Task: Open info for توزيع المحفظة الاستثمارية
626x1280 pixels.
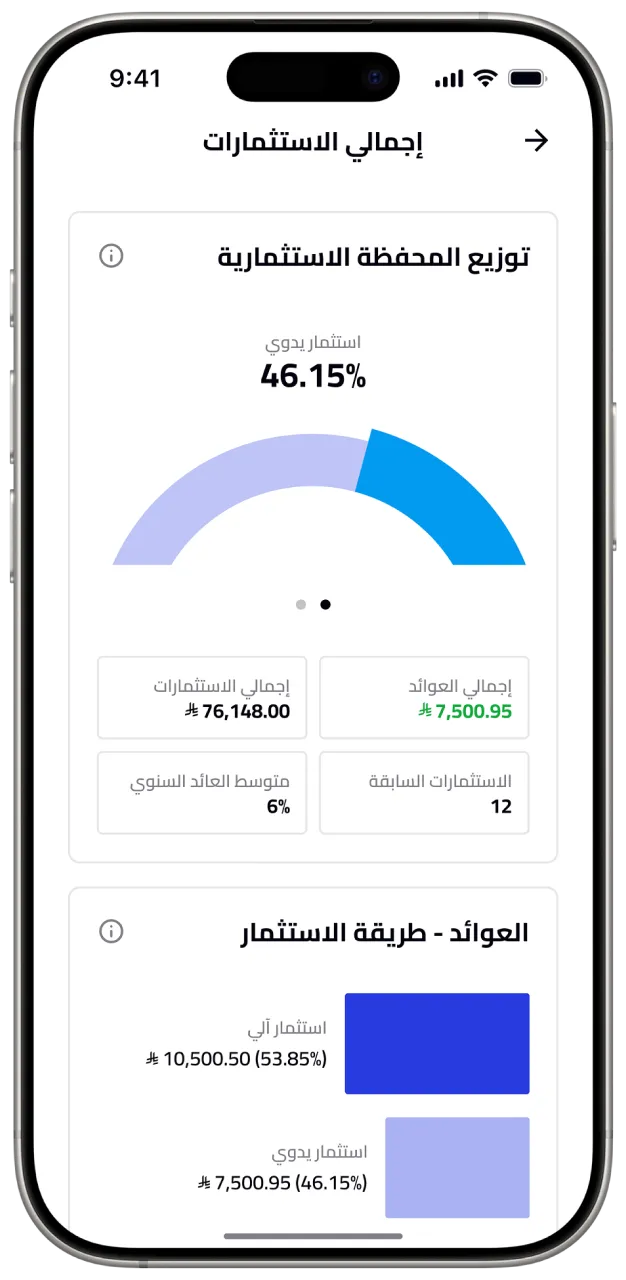Action: tap(111, 256)
